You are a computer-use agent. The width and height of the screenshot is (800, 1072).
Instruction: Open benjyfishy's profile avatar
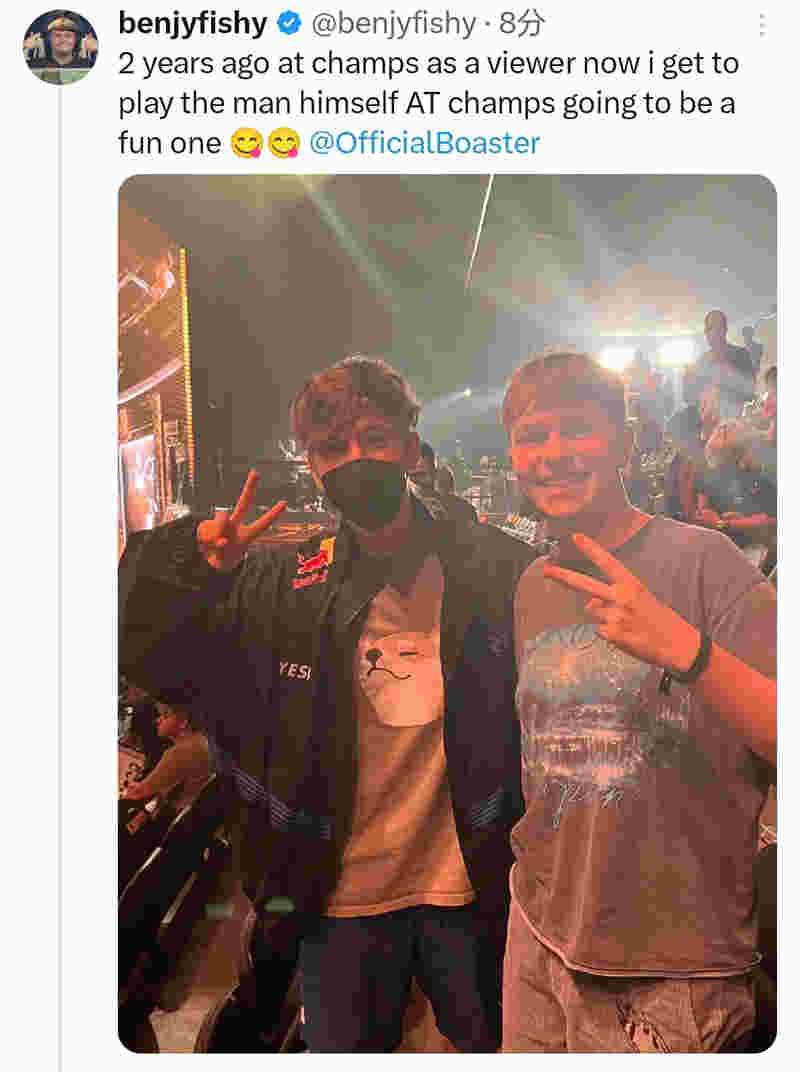(x=61, y=47)
